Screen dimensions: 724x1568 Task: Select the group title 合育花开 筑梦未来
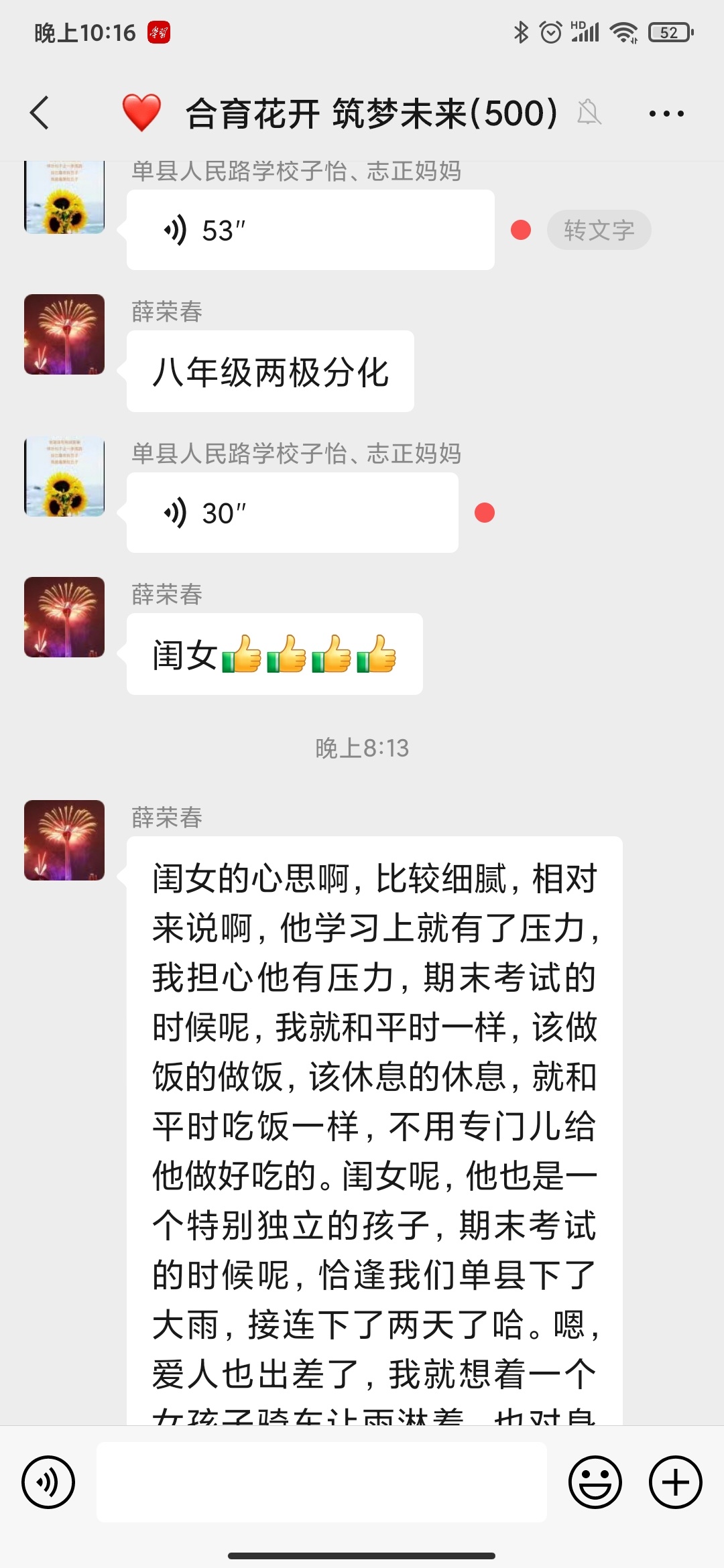[371, 112]
